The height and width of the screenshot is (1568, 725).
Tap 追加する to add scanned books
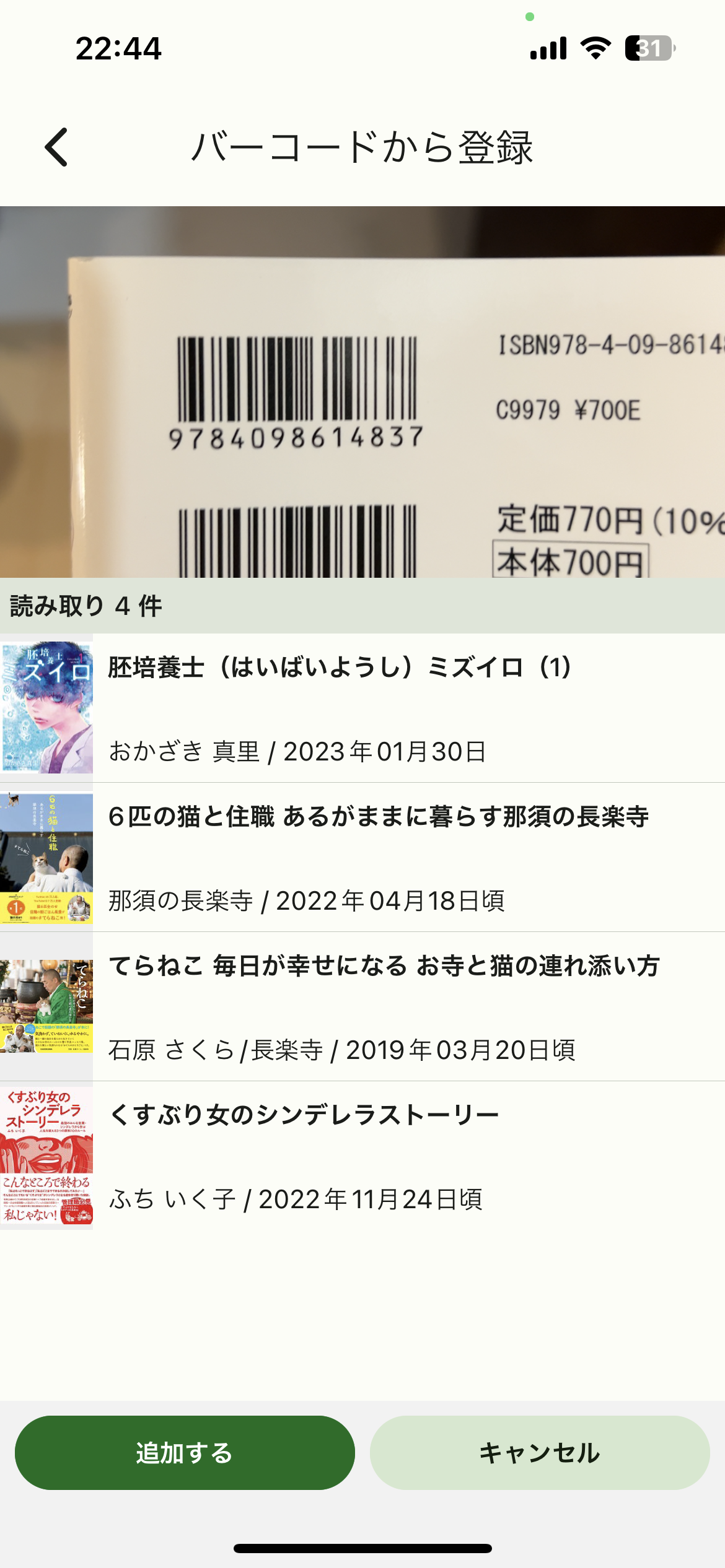(x=185, y=1452)
